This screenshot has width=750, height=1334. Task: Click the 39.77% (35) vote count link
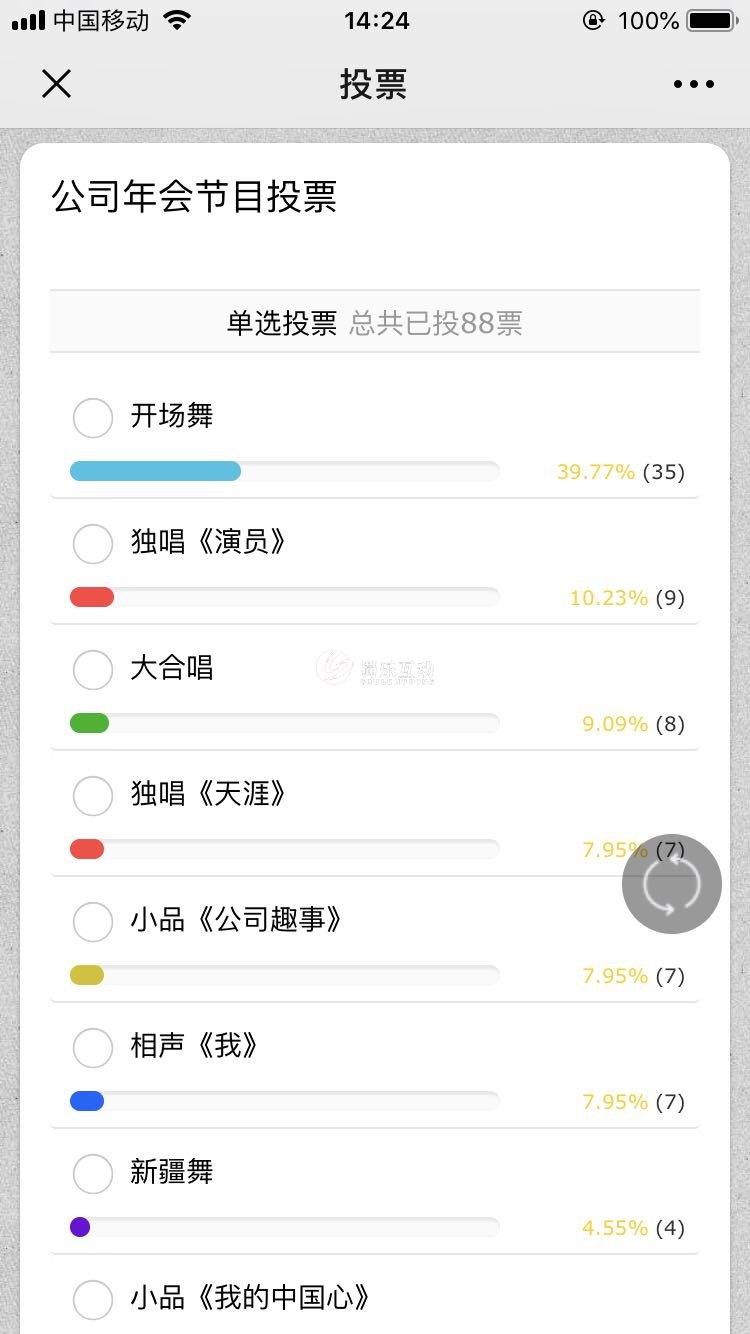click(x=620, y=470)
